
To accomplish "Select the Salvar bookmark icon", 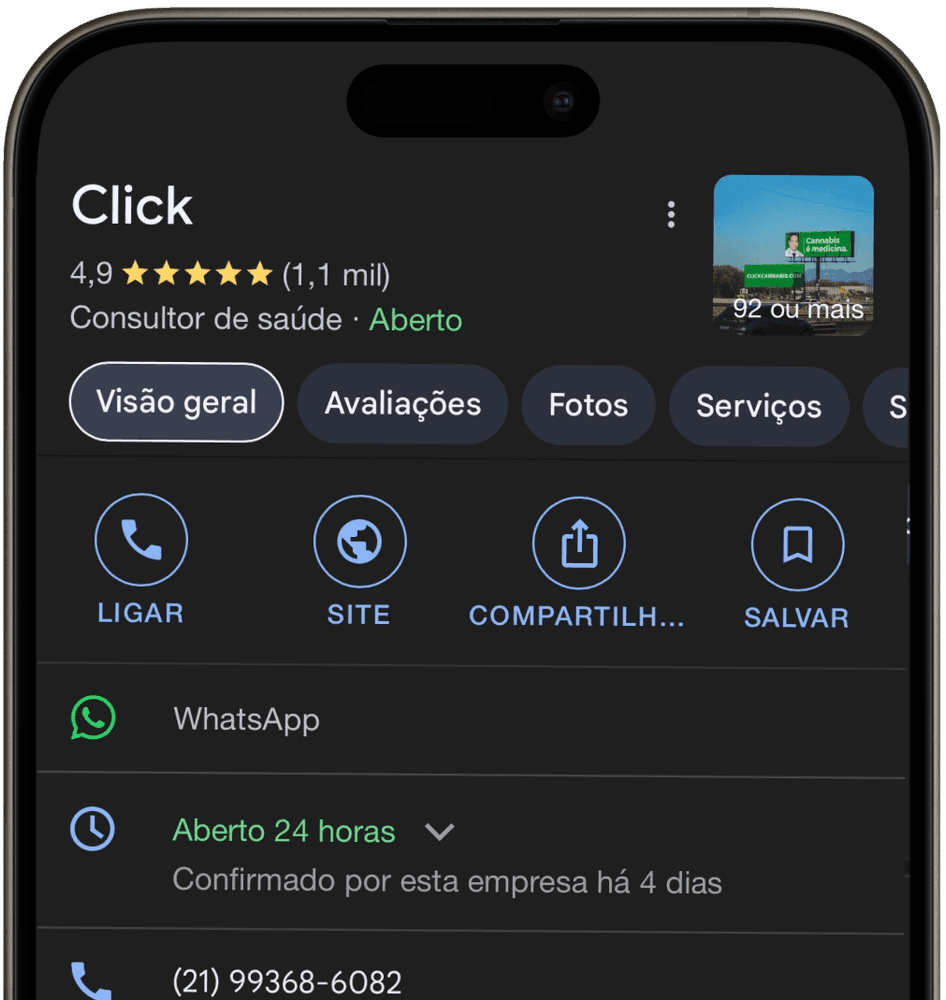I will 797,543.
